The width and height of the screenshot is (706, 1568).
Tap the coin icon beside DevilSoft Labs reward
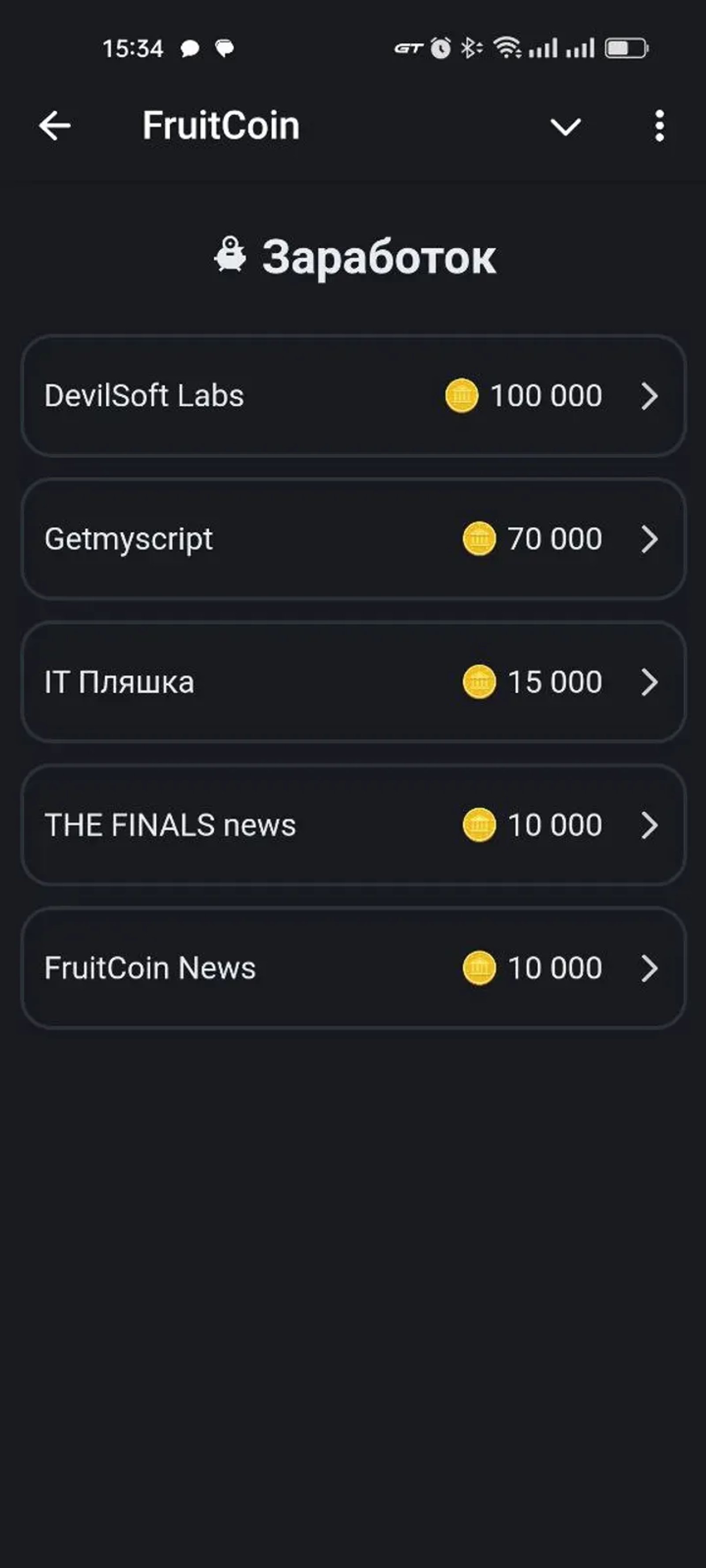pyautogui.click(x=463, y=396)
